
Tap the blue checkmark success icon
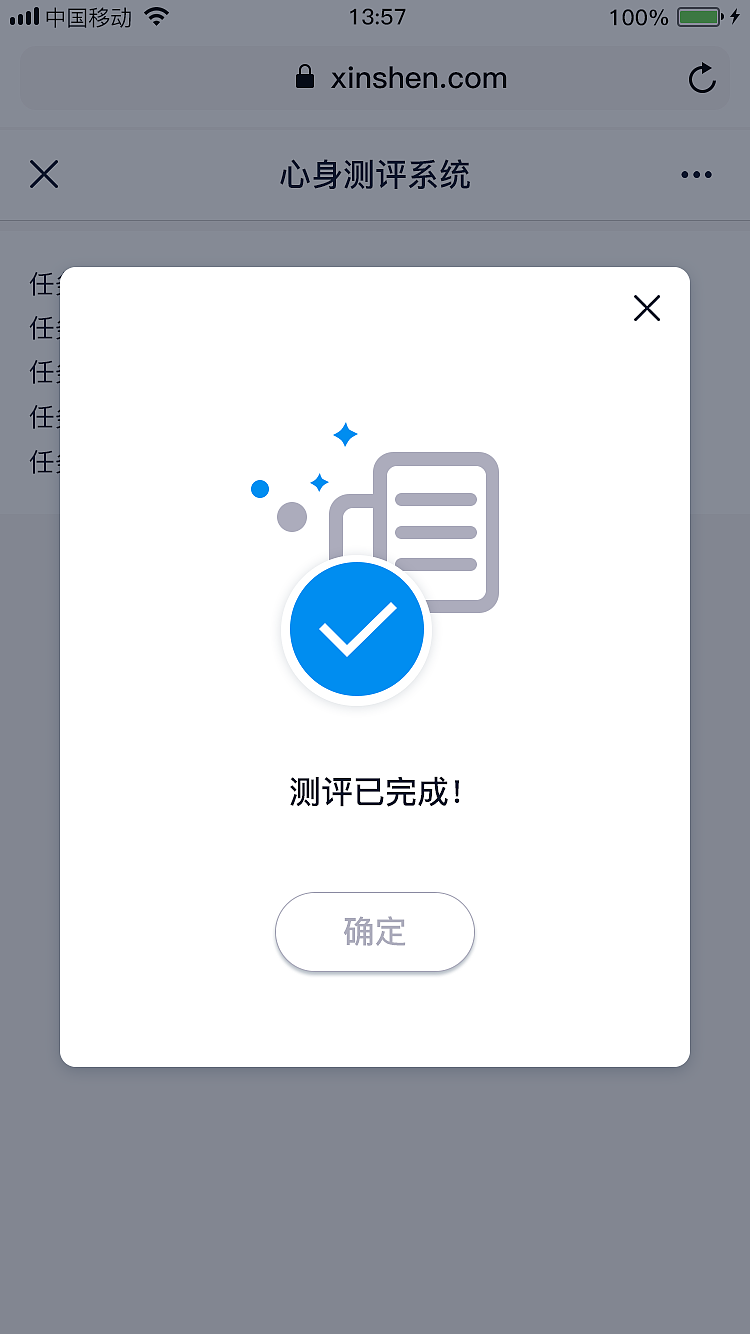[356, 629]
